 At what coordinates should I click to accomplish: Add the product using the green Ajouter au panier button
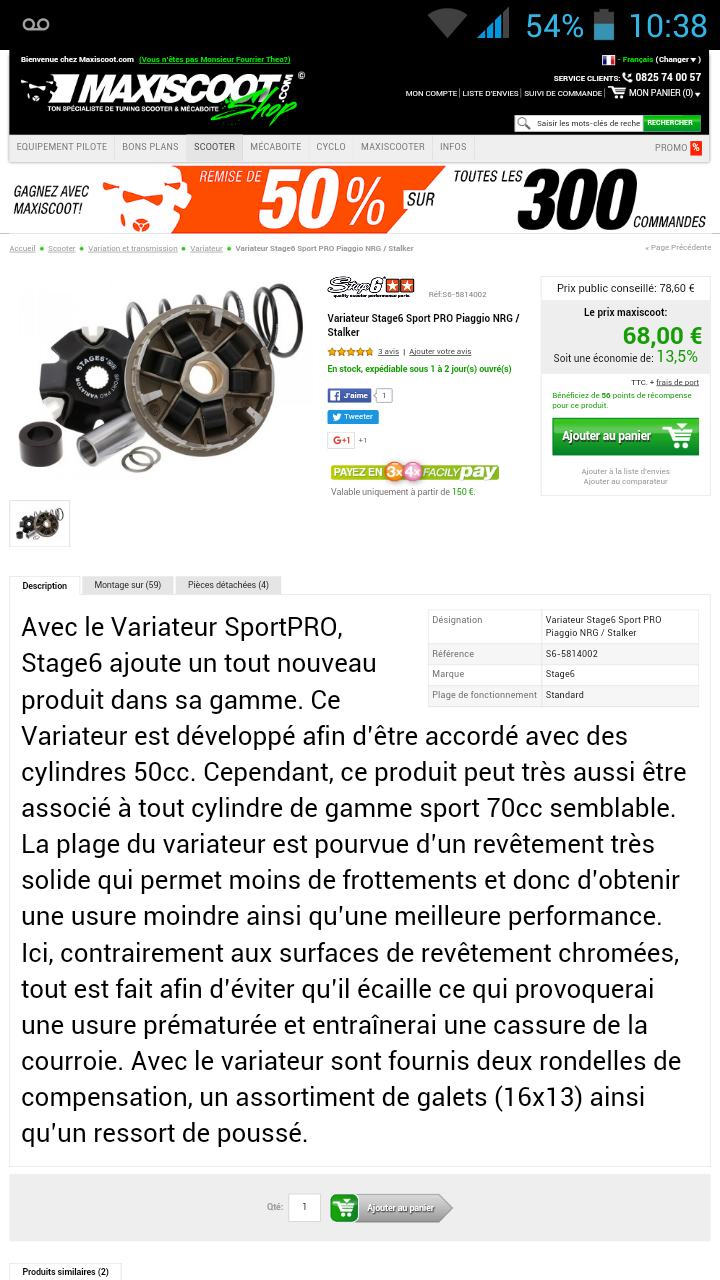click(625, 436)
